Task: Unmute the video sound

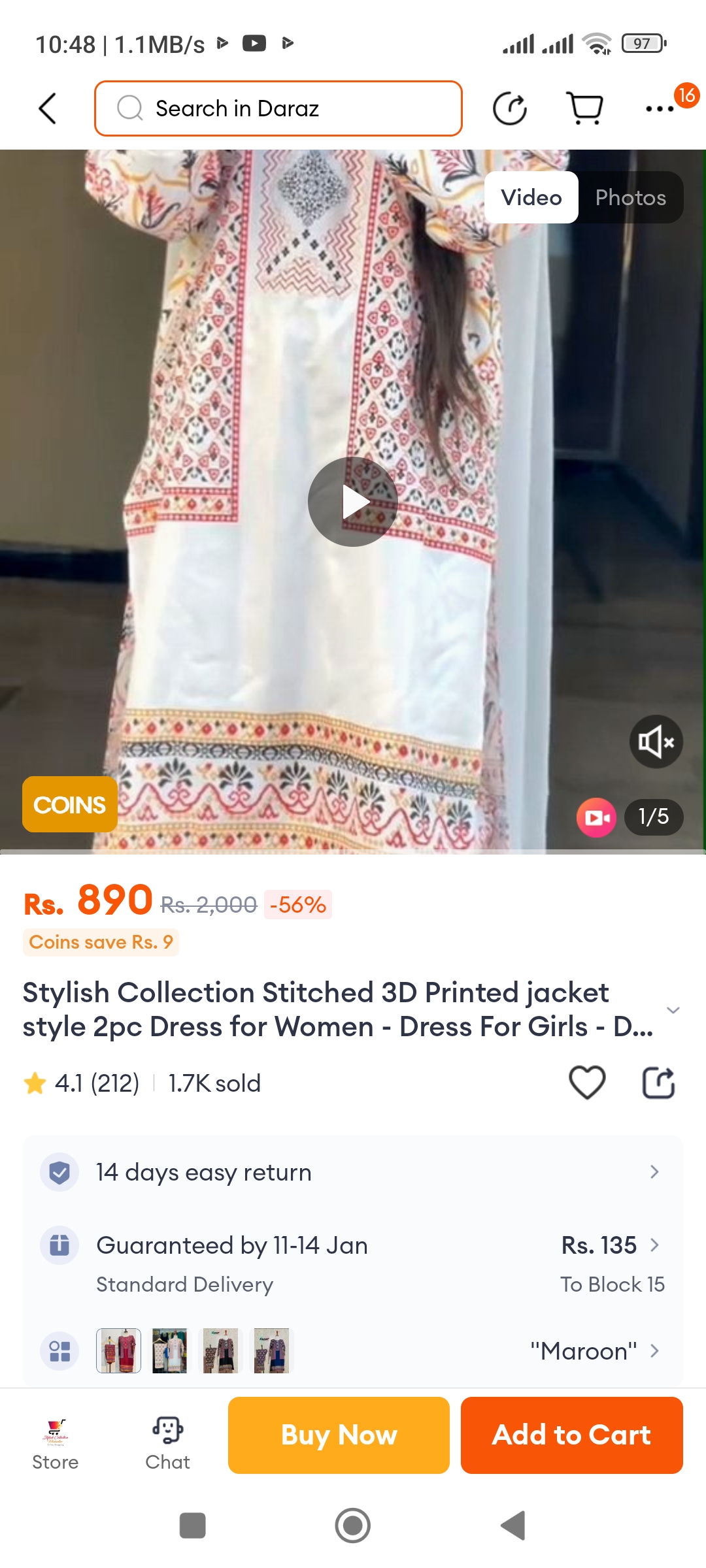Action: click(x=656, y=742)
